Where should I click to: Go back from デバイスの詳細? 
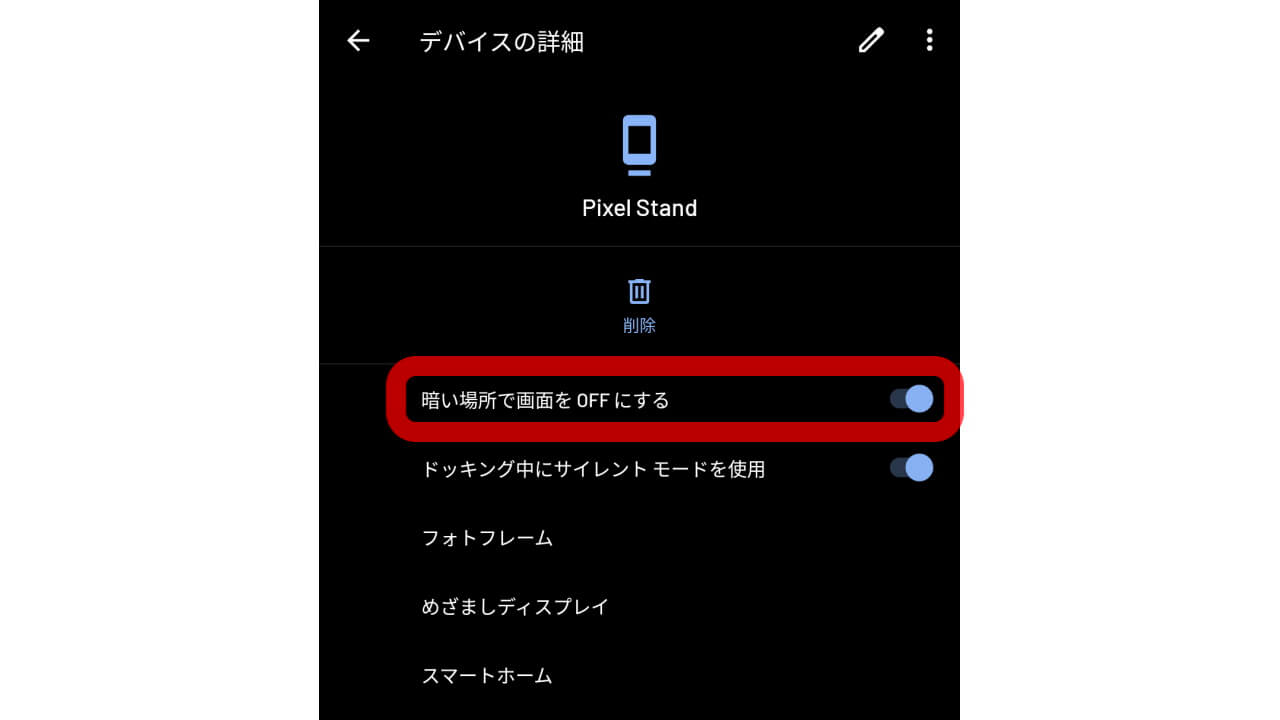tap(358, 41)
